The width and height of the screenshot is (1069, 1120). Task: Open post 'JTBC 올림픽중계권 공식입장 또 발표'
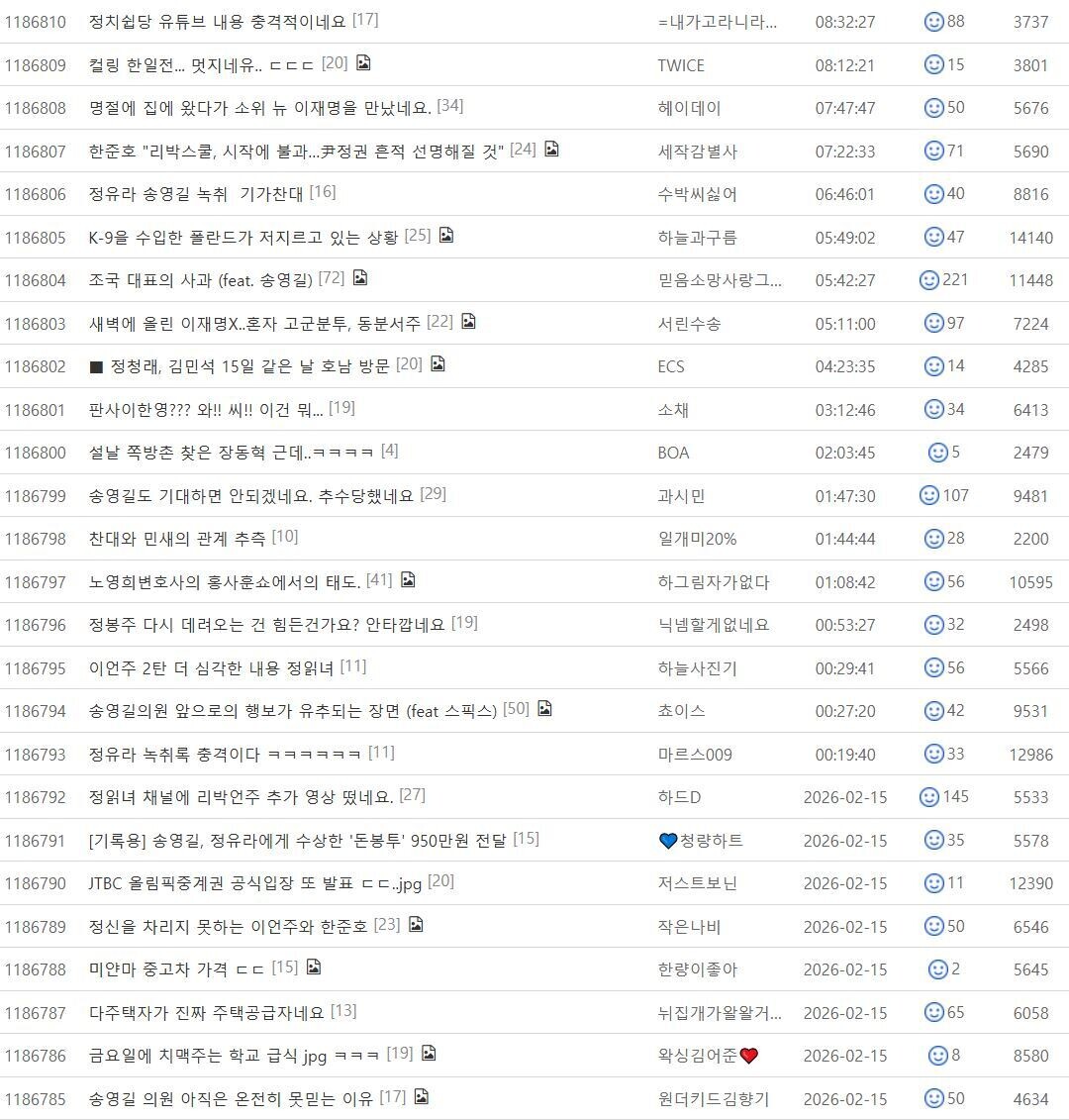[x=255, y=883]
